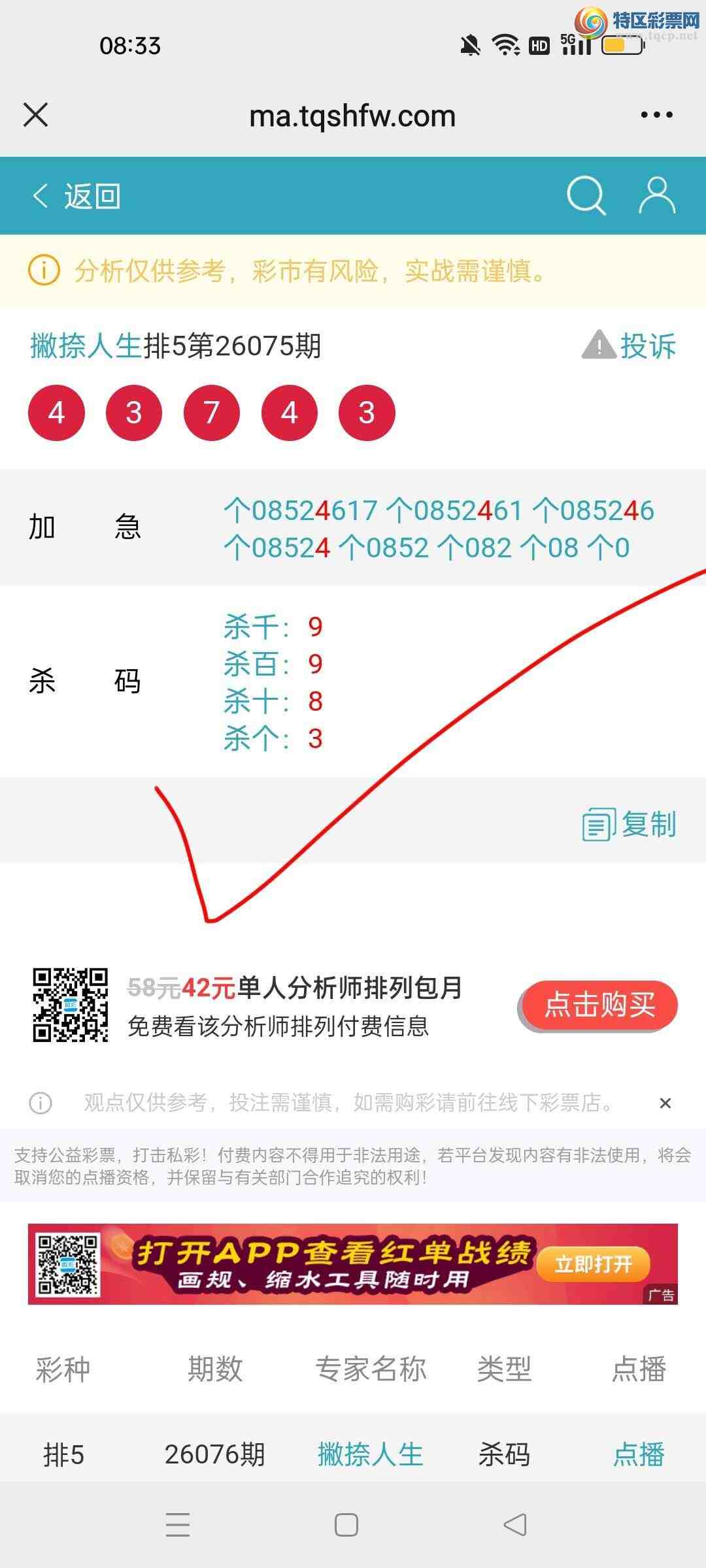Dismiss the betting caution notice
This screenshot has height=1568, width=706.
(x=665, y=1103)
